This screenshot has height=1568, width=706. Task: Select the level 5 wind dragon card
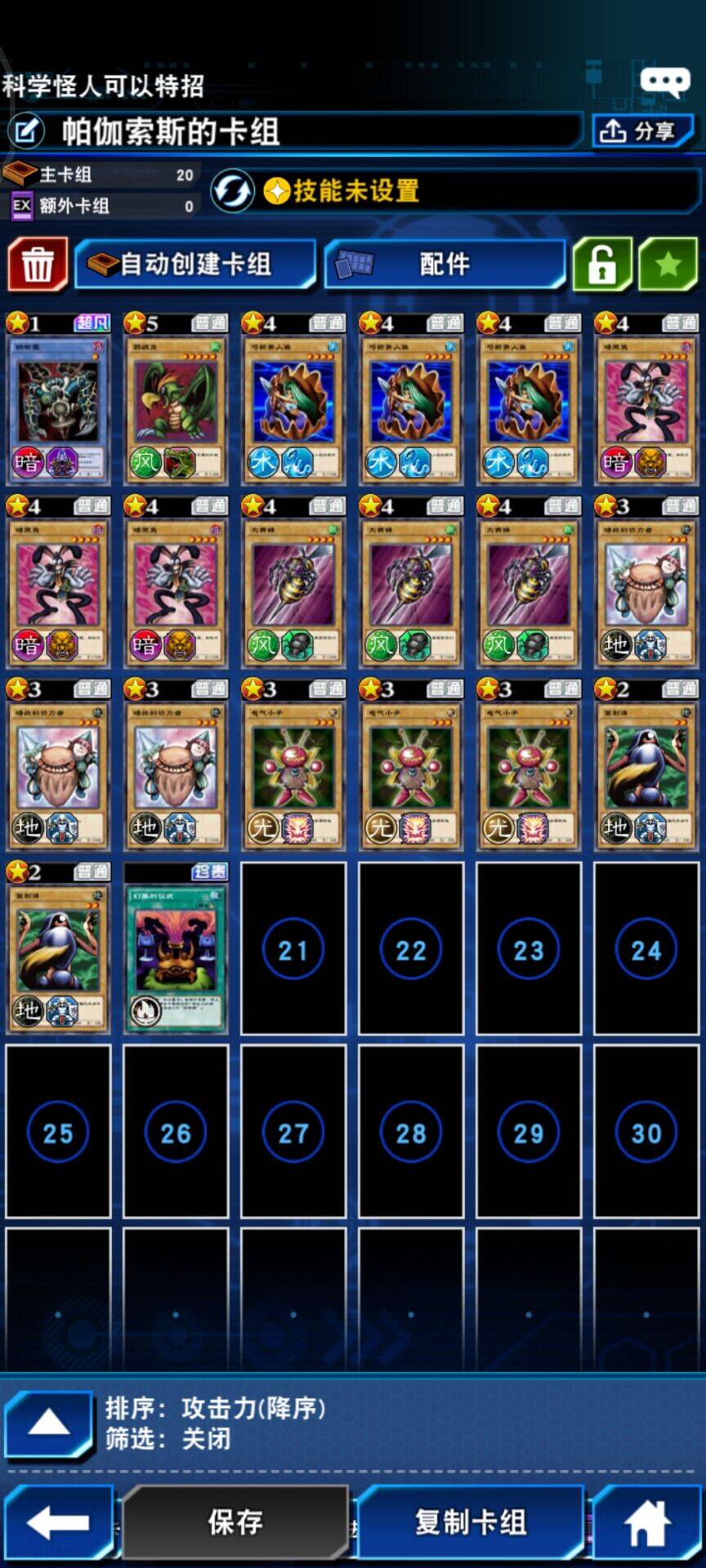coord(176,400)
